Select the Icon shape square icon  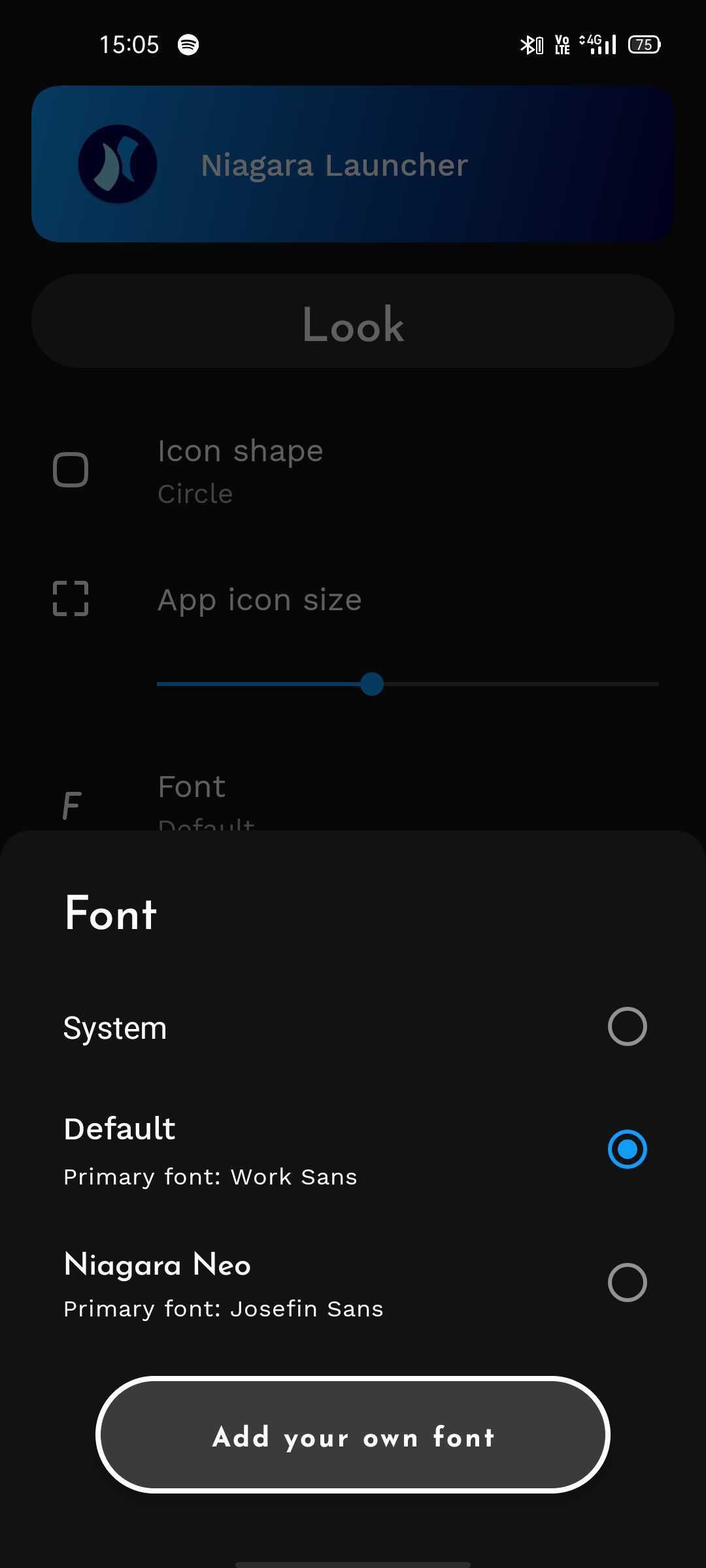point(71,470)
